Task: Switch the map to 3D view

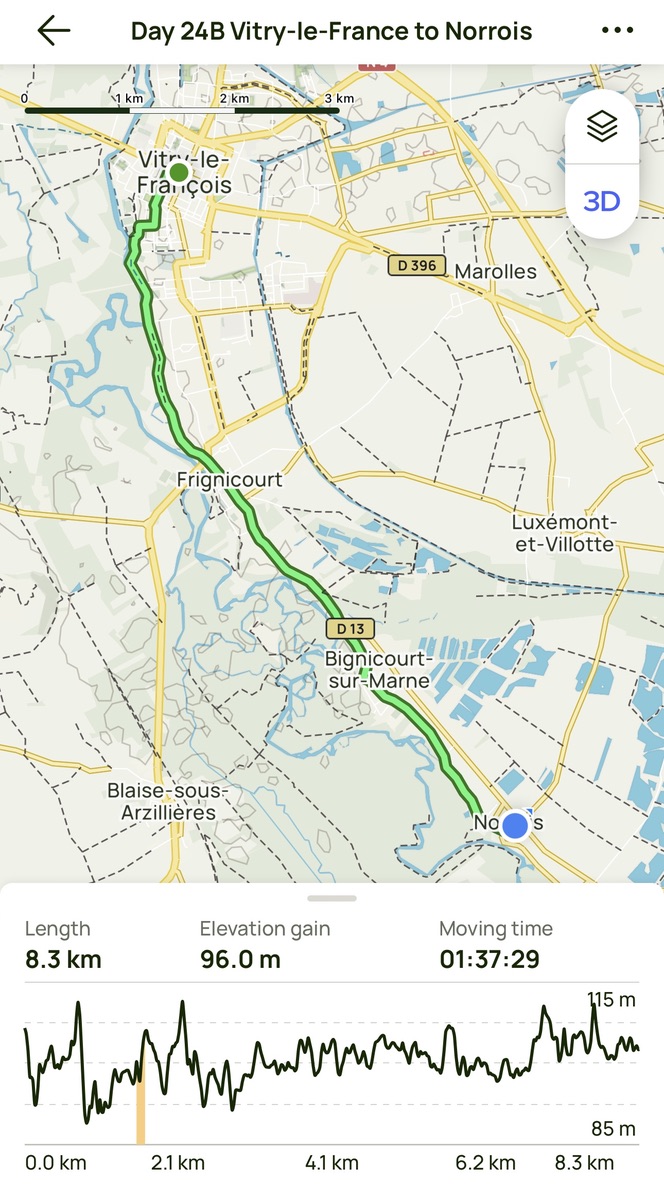Action: [x=601, y=202]
